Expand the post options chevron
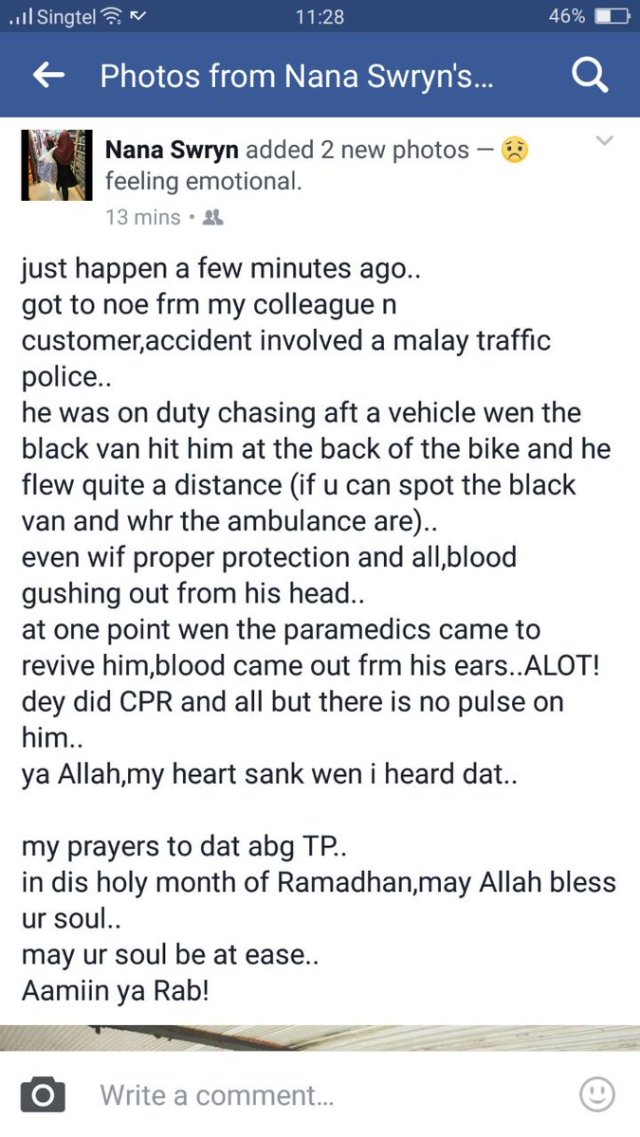The width and height of the screenshot is (640, 1137). coord(604,143)
